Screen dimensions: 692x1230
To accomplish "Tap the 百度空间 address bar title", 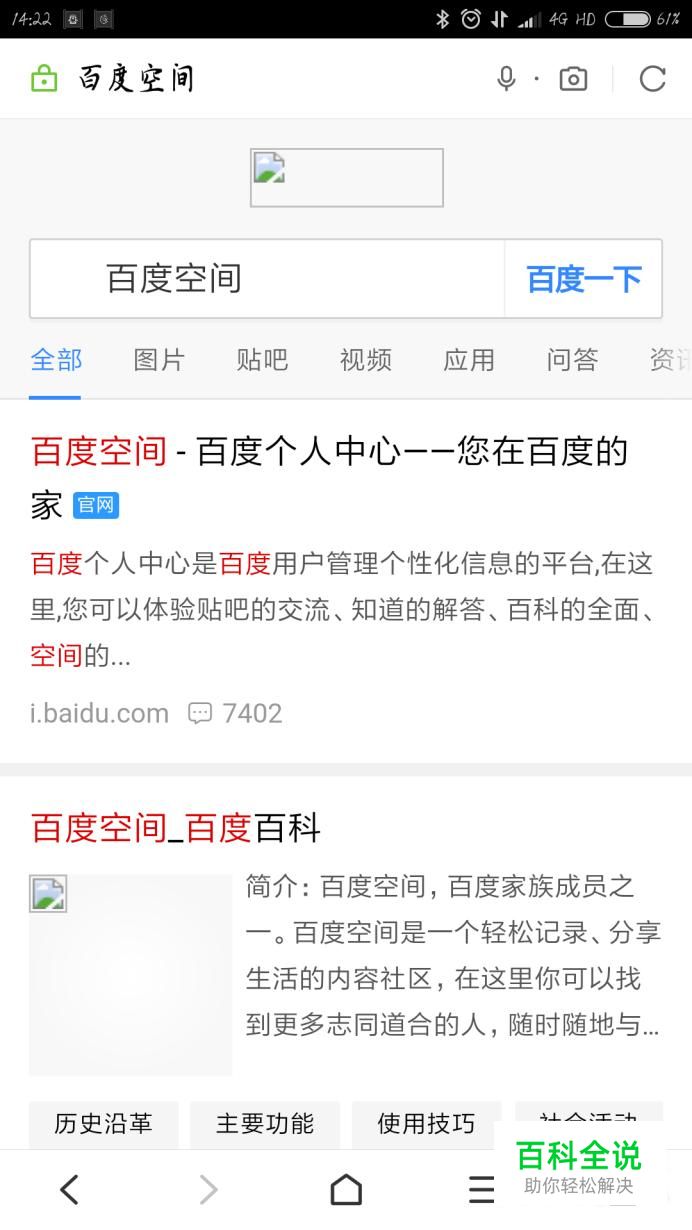I will (x=136, y=79).
